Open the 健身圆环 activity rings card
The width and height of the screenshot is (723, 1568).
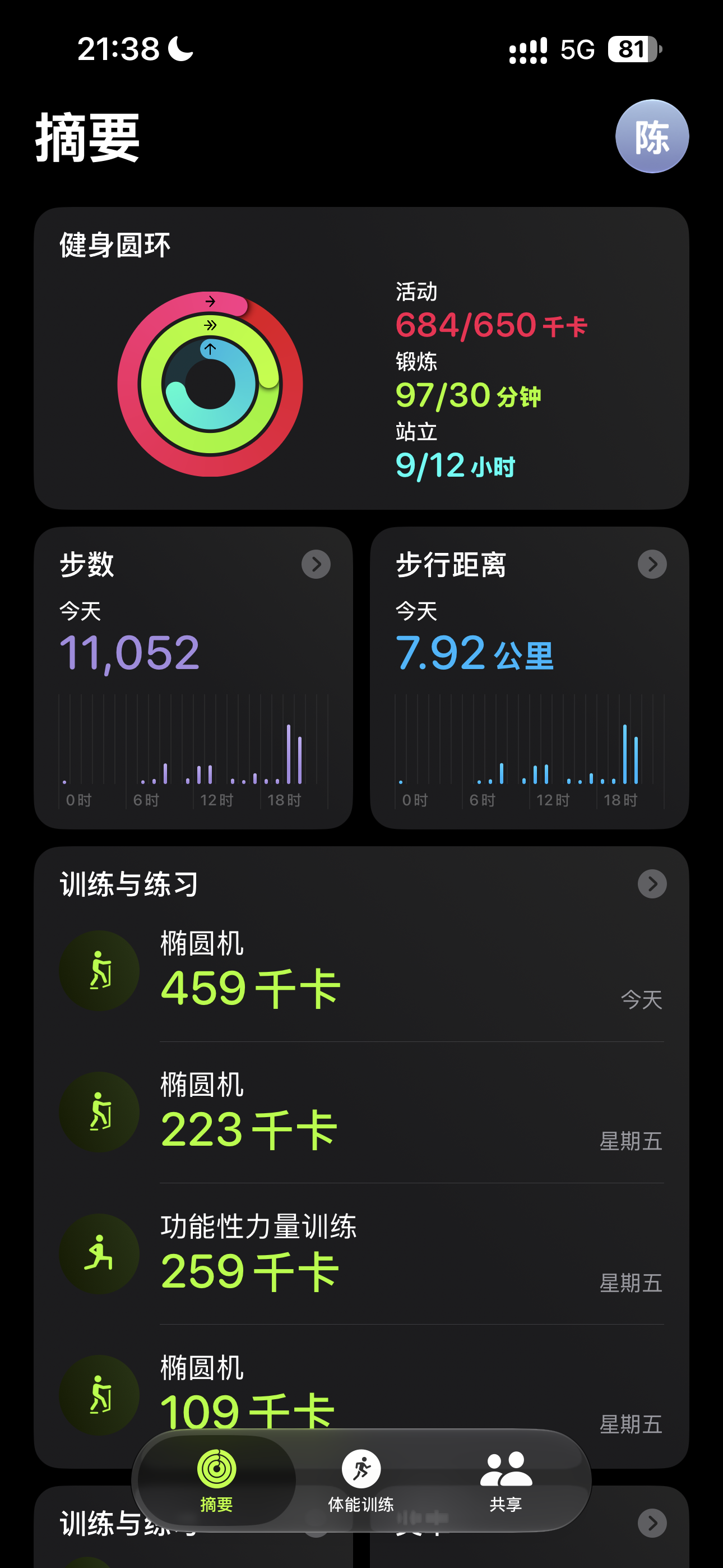coord(361,358)
